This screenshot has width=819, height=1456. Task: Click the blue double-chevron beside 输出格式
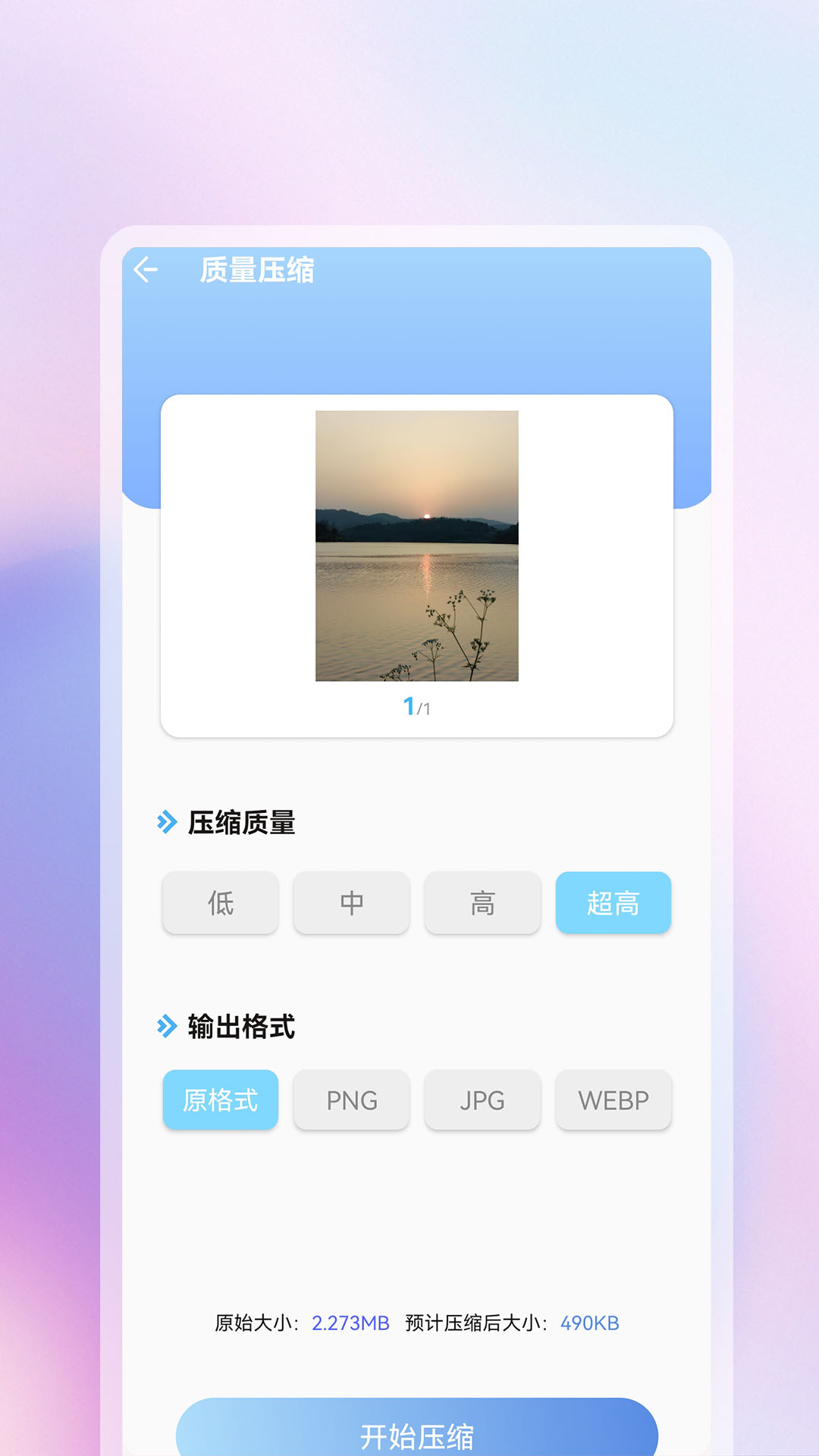[x=165, y=1028]
